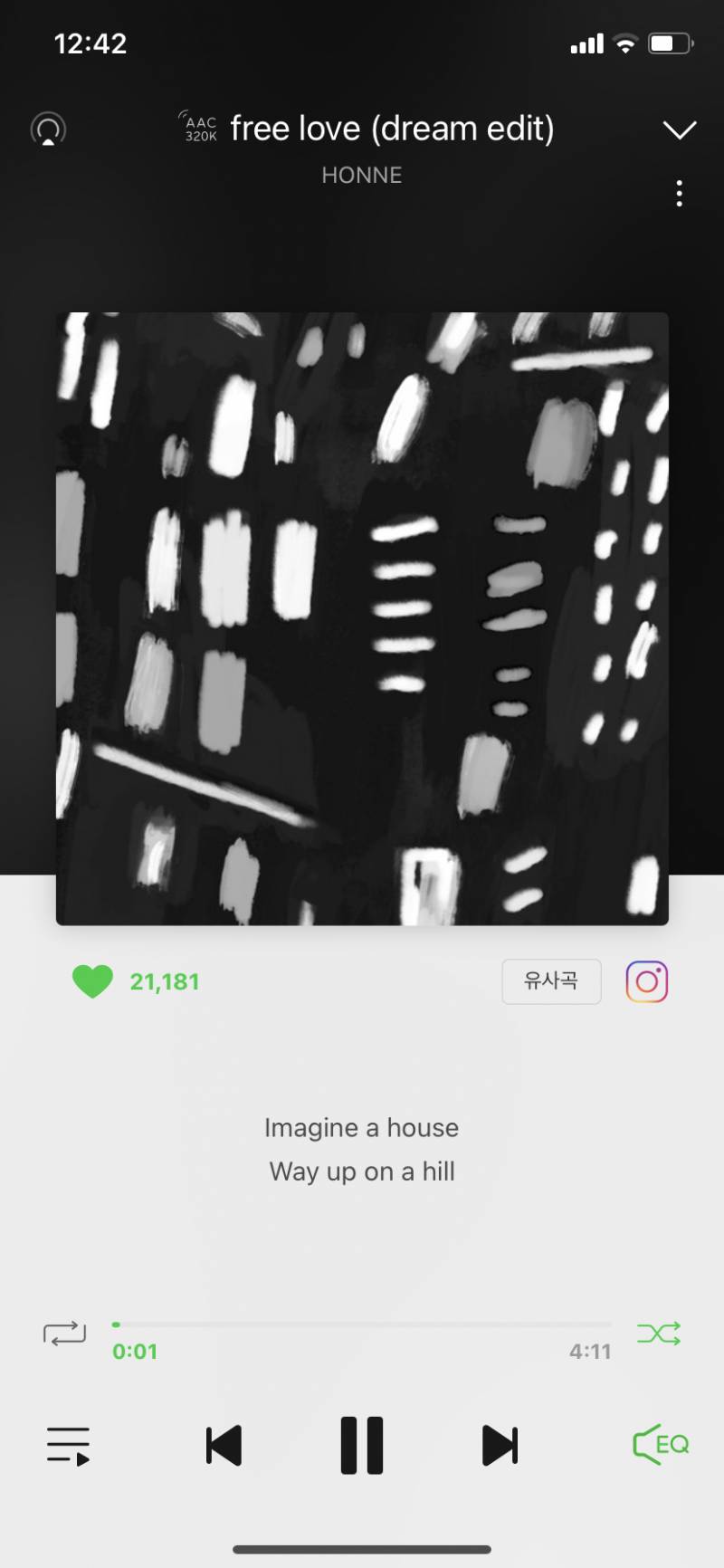Screen dimensions: 724x1568
Task: Collapse the player with the down chevron
Action: tap(679, 130)
